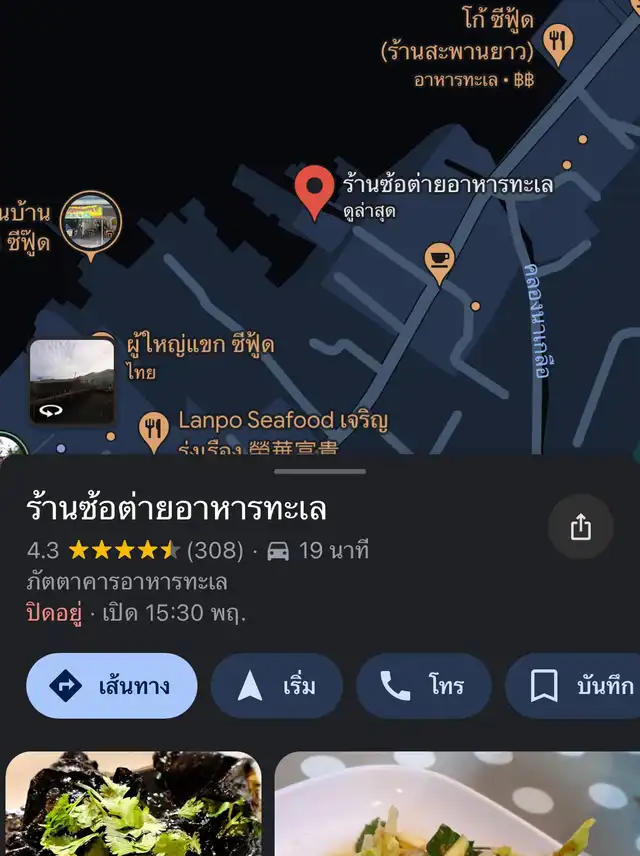Select the ผู้ใหญ่แขก ซีฟู้ด map label
Viewport: 640px width, 856px height.
point(200,347)
